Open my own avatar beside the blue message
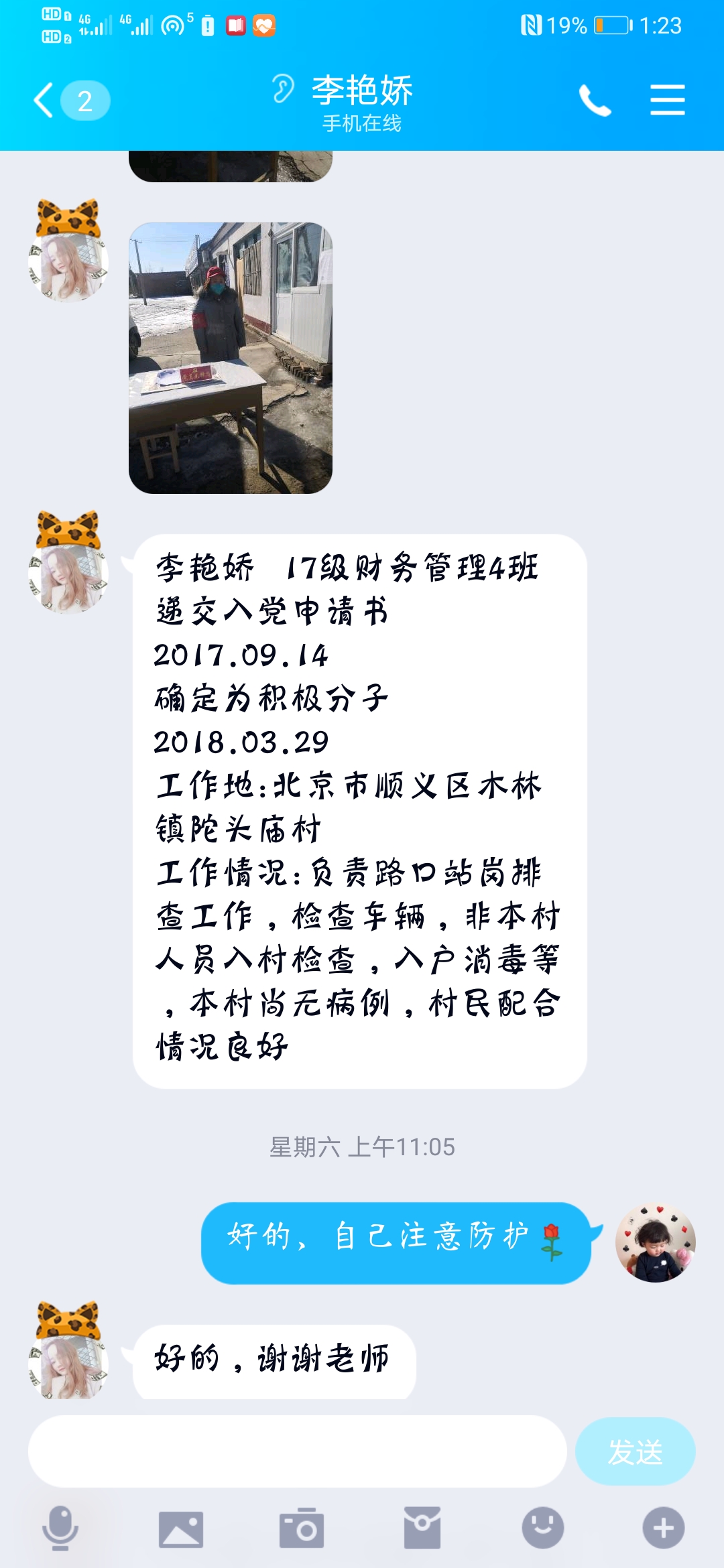This screenshot has height=1568, width=724. (x=655, y=1242)
